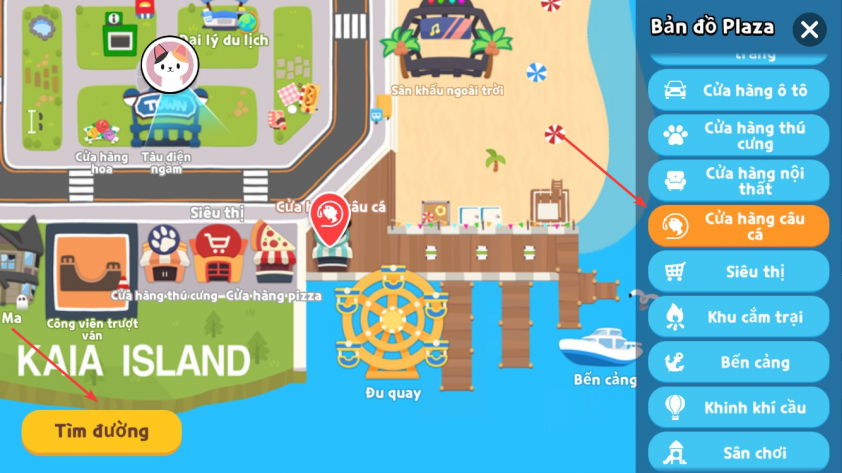Select Cửa hàng thú cưng in list

[738, 136]
